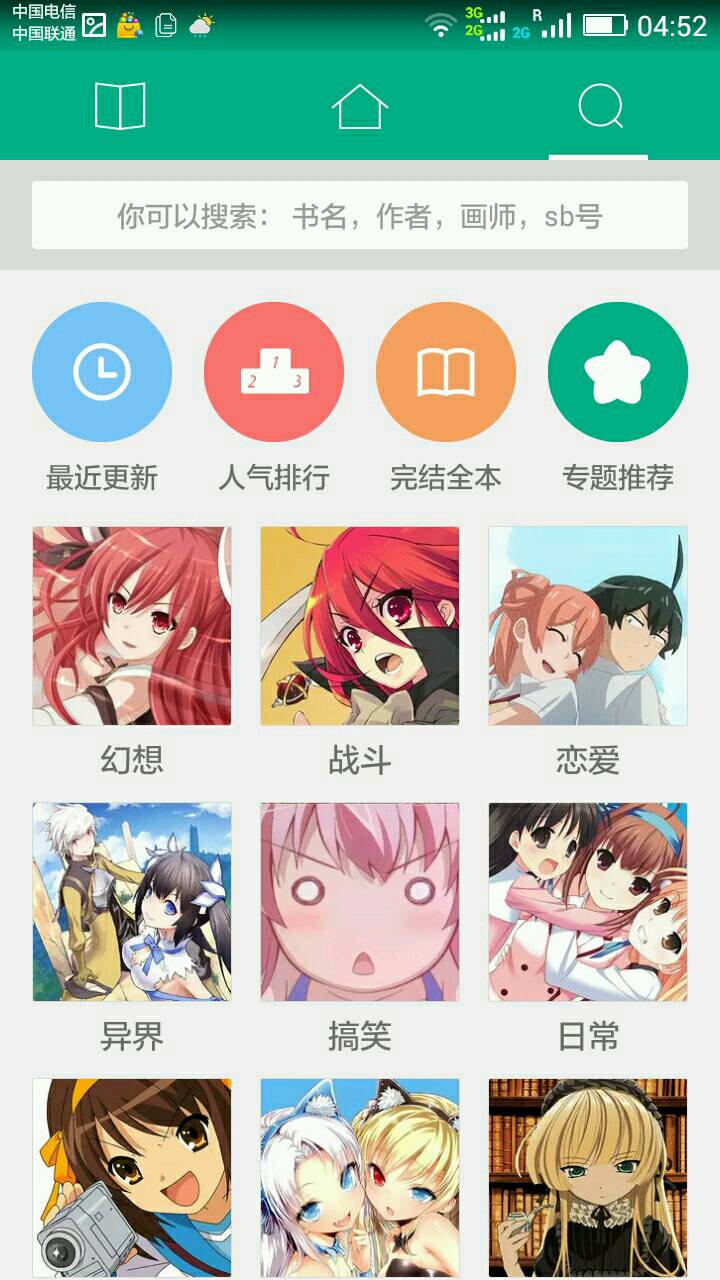Open the tile with the library bookshelf girl
720x1280 pixels.
(x=588, y=1176)
